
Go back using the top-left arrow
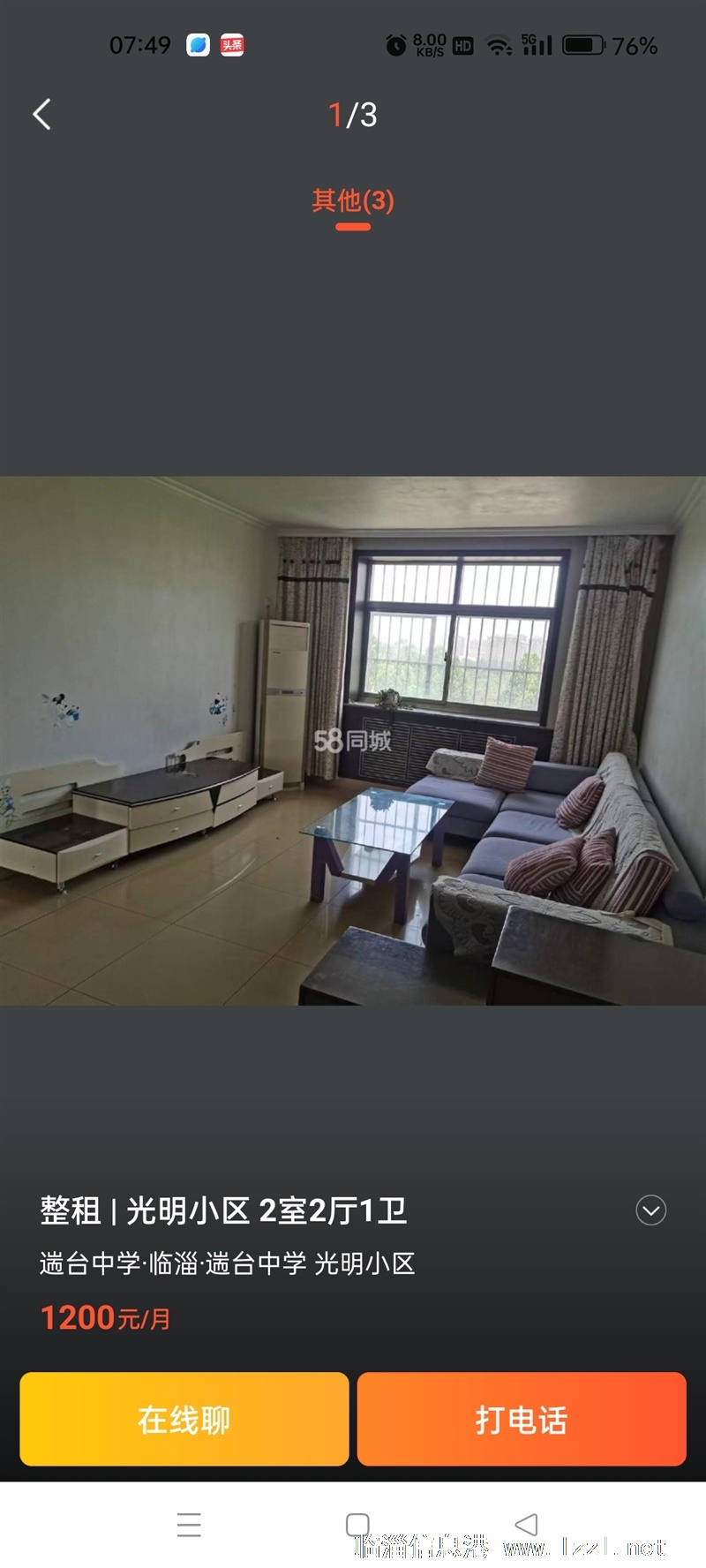pos(41,114)
